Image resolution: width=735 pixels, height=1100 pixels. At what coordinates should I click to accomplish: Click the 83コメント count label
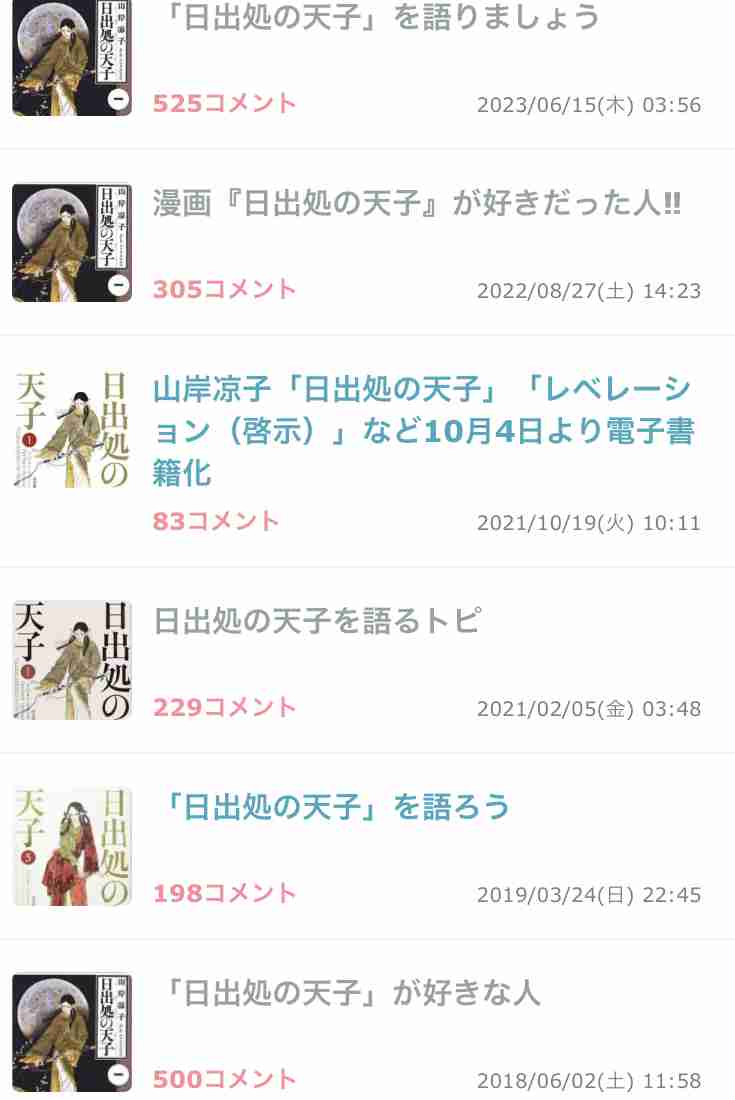216,520
